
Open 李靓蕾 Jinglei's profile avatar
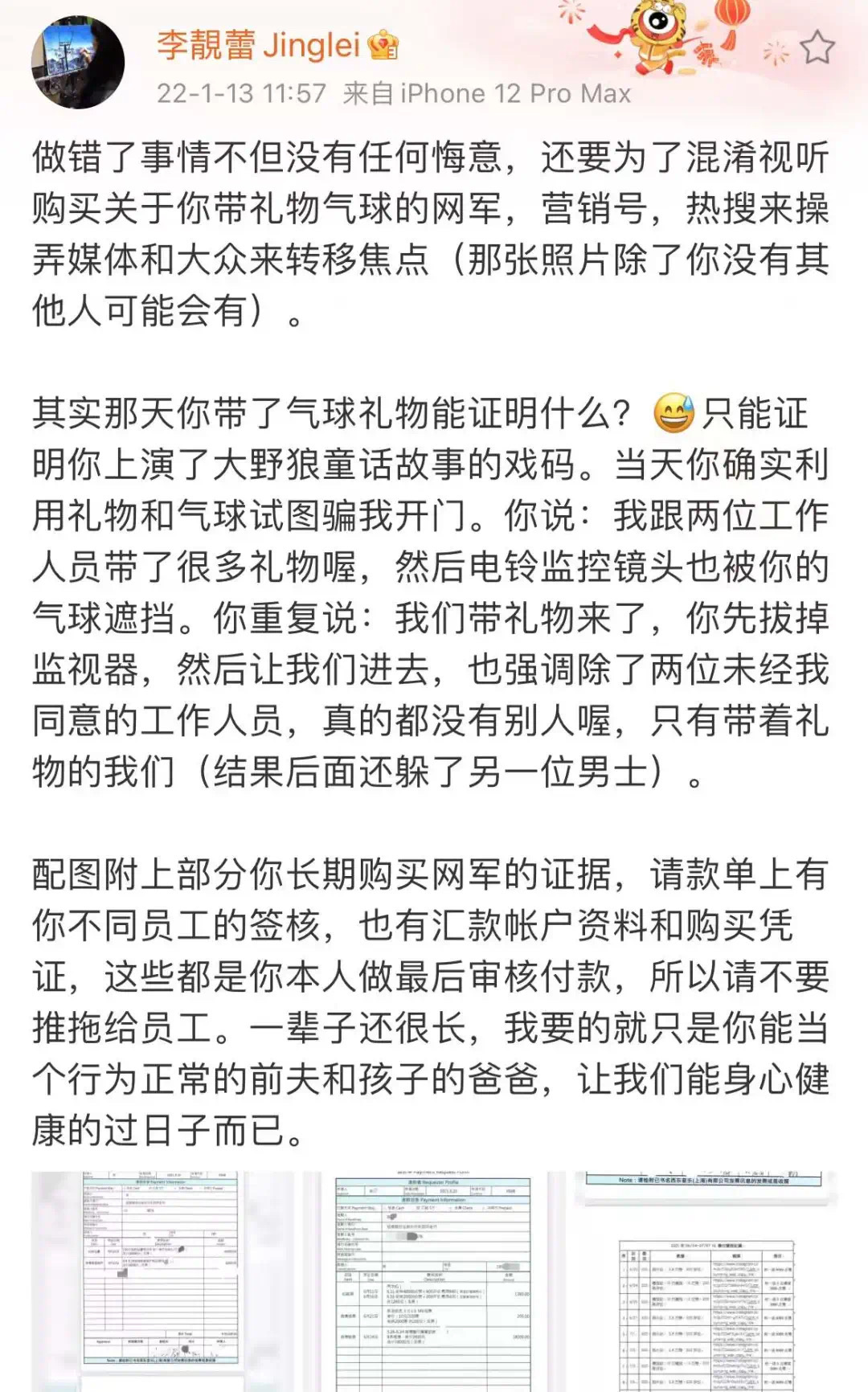[x=78, y=62]
